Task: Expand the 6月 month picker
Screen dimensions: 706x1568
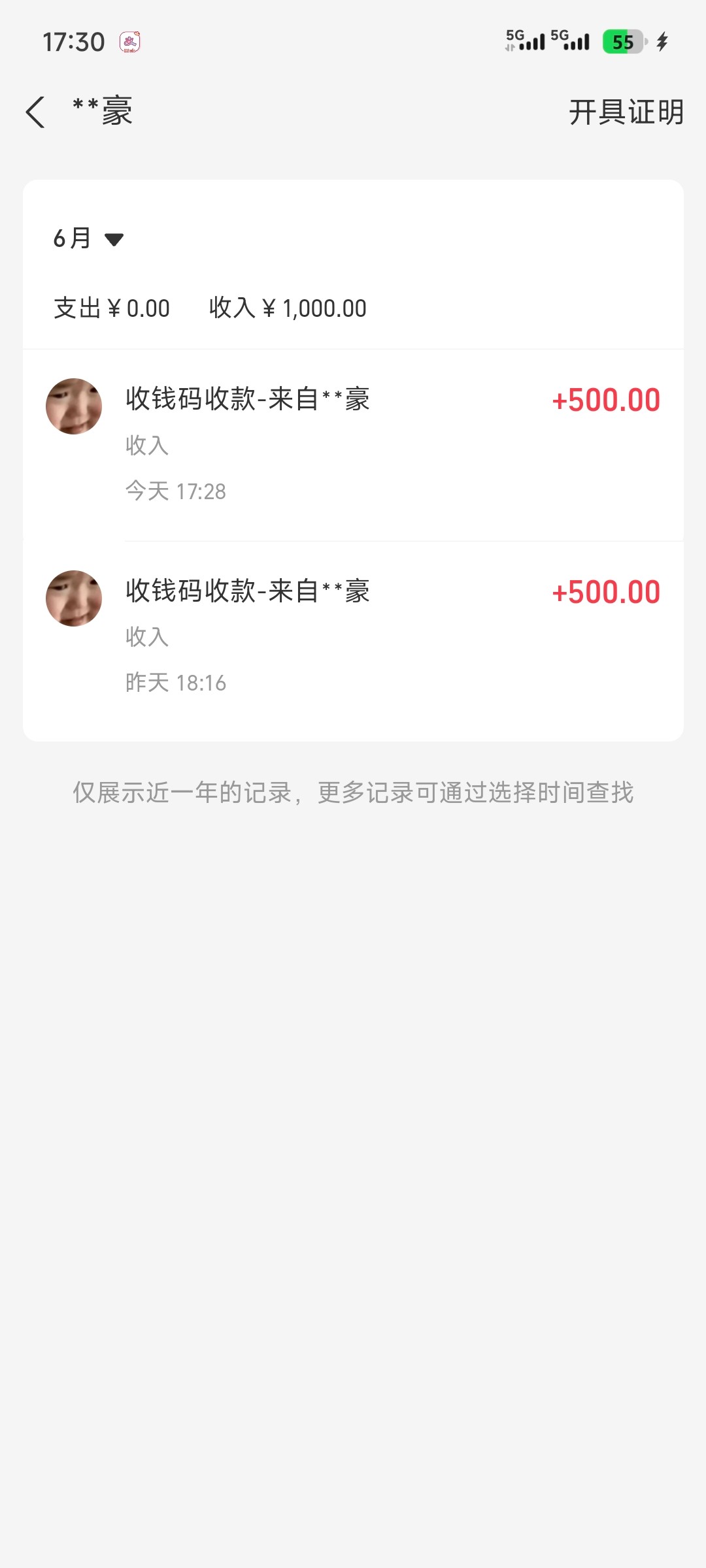Action: coord(88,238)
